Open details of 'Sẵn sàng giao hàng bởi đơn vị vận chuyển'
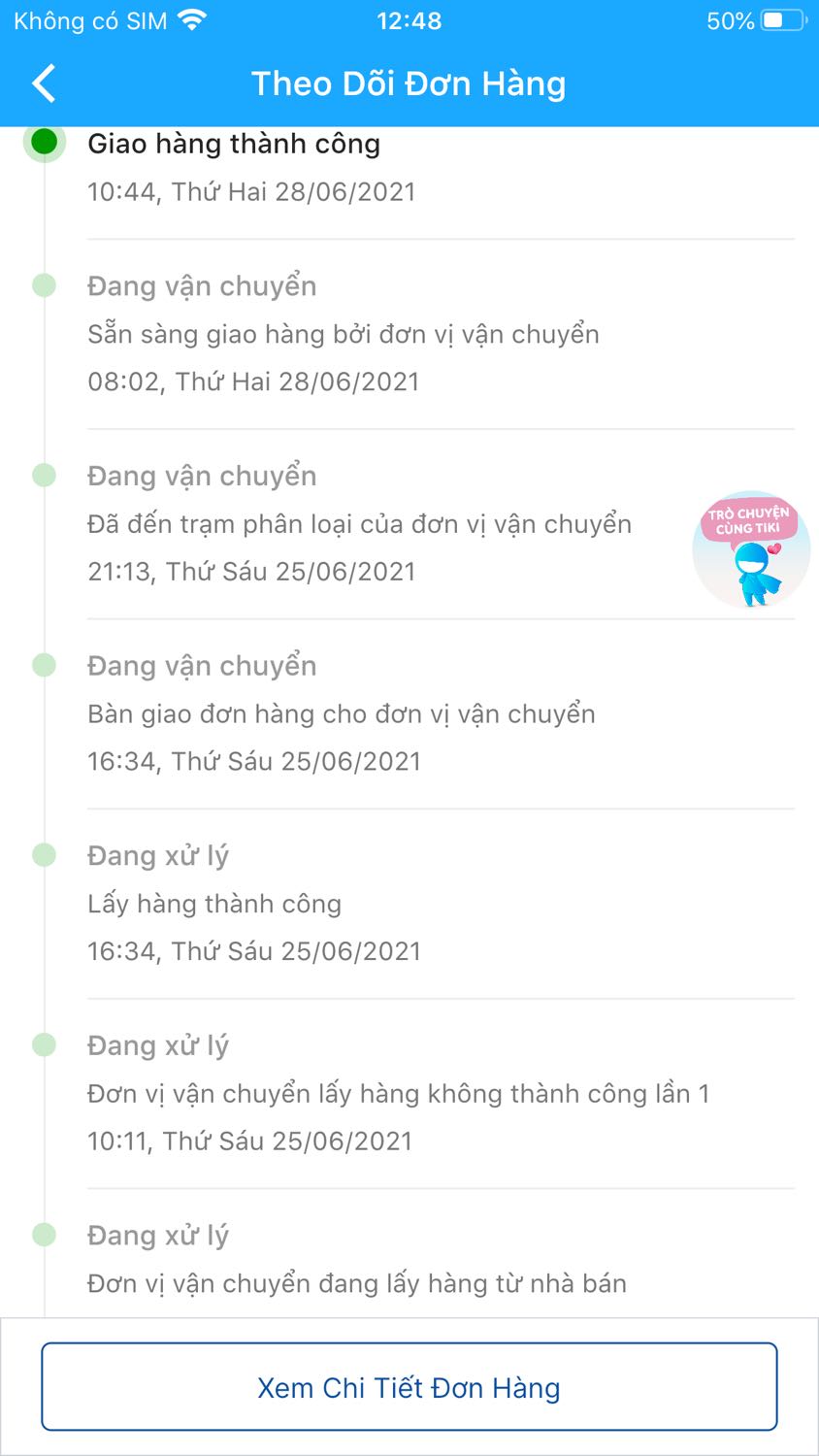The image size is (819, 1456). tap(344, 334)
